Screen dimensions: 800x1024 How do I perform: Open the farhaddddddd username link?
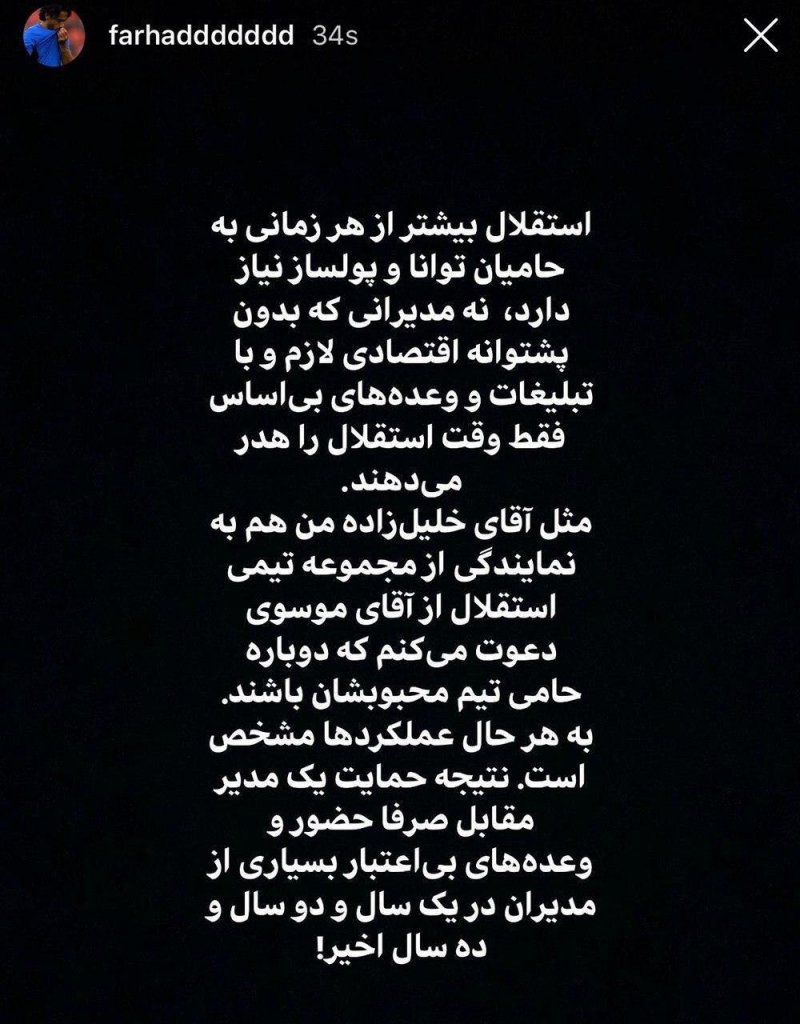(x=199, y=36)
